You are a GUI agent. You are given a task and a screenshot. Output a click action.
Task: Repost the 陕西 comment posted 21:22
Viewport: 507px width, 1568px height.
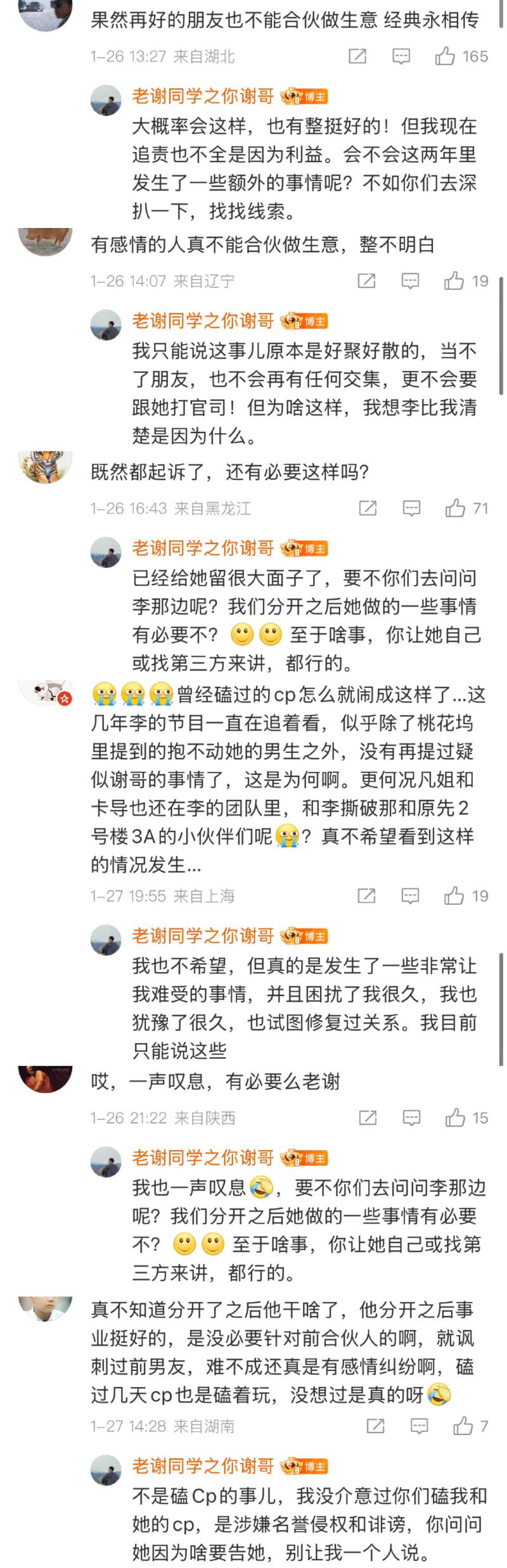point(368,1118)
